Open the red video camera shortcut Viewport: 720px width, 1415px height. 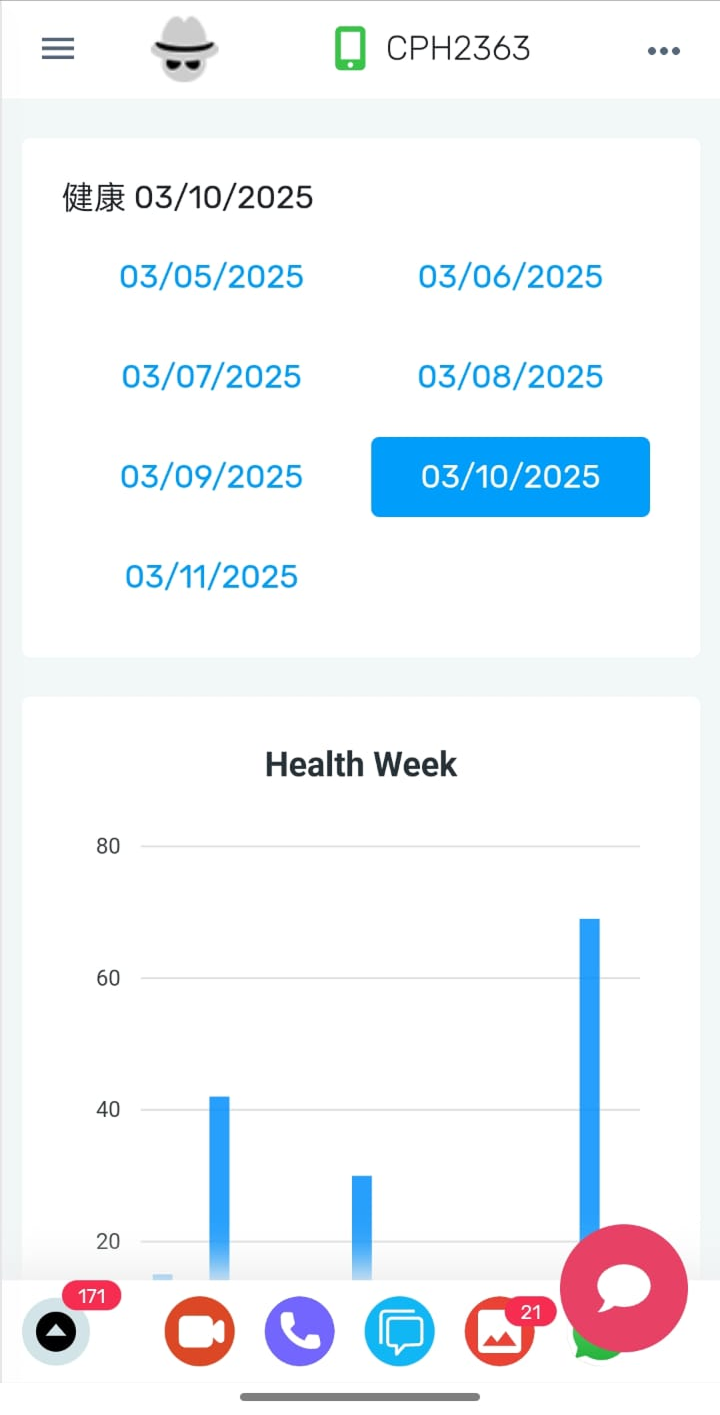[200, 1331]
